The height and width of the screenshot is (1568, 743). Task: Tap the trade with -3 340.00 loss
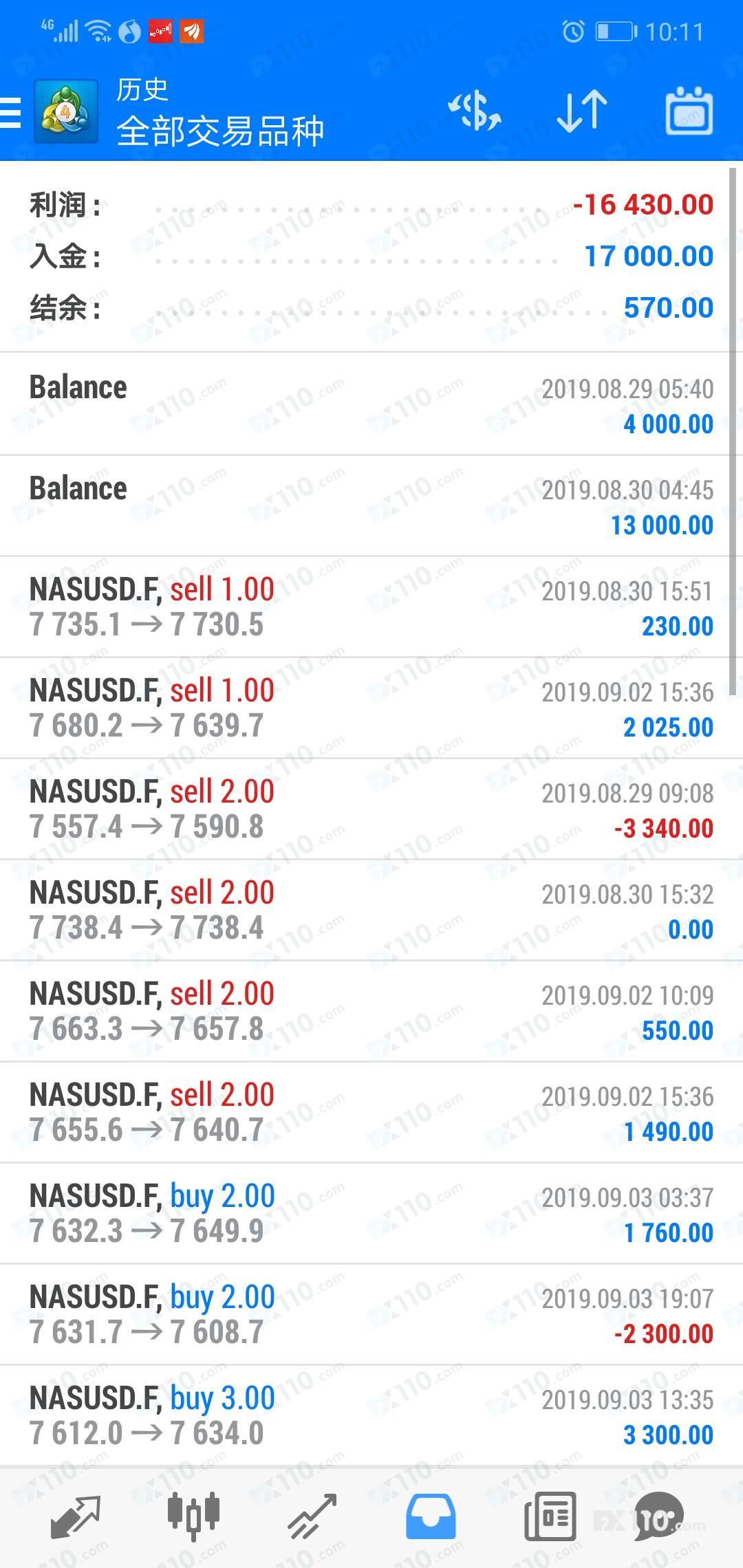click(371, 808)
